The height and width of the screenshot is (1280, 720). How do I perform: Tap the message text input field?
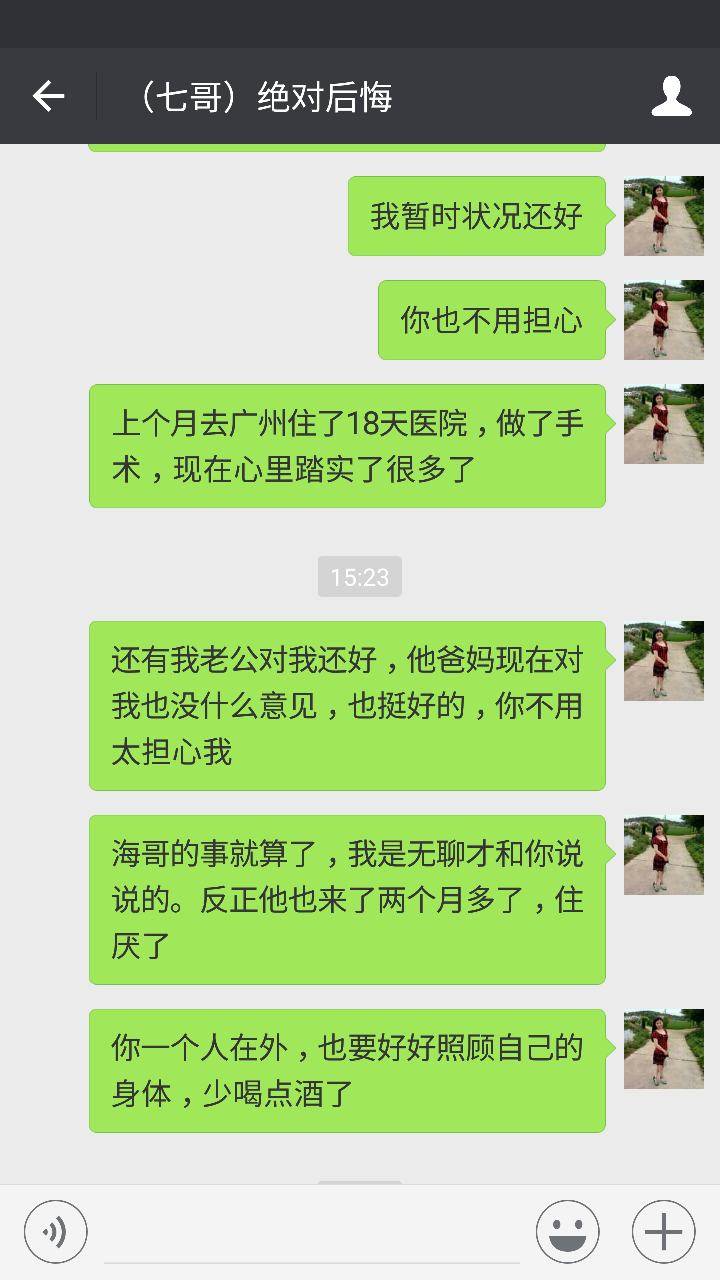pyautogui.click(x=312, y=1232)
